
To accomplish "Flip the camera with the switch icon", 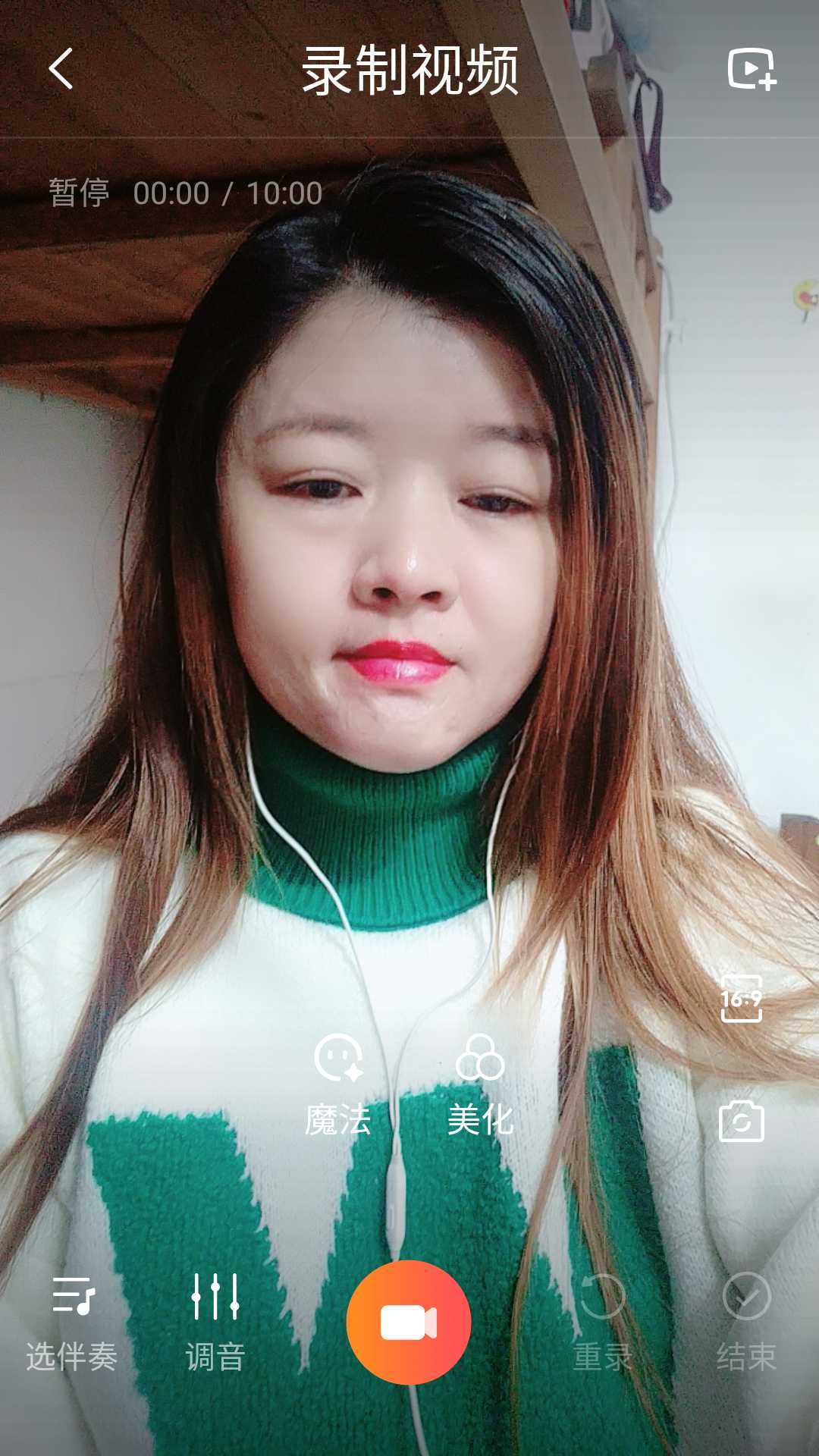I will [741, 1122].
